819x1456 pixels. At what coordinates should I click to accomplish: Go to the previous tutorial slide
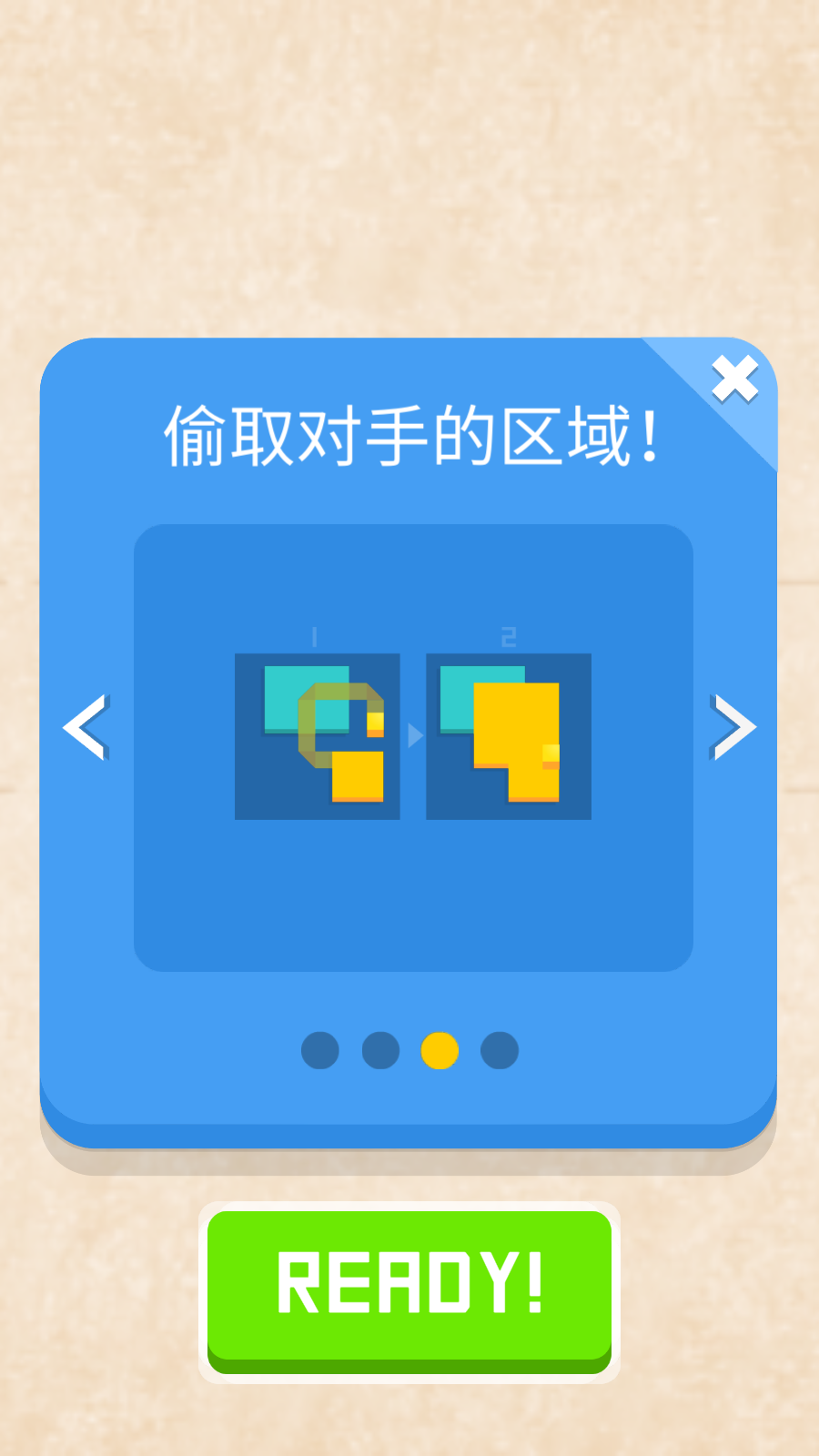86,727
